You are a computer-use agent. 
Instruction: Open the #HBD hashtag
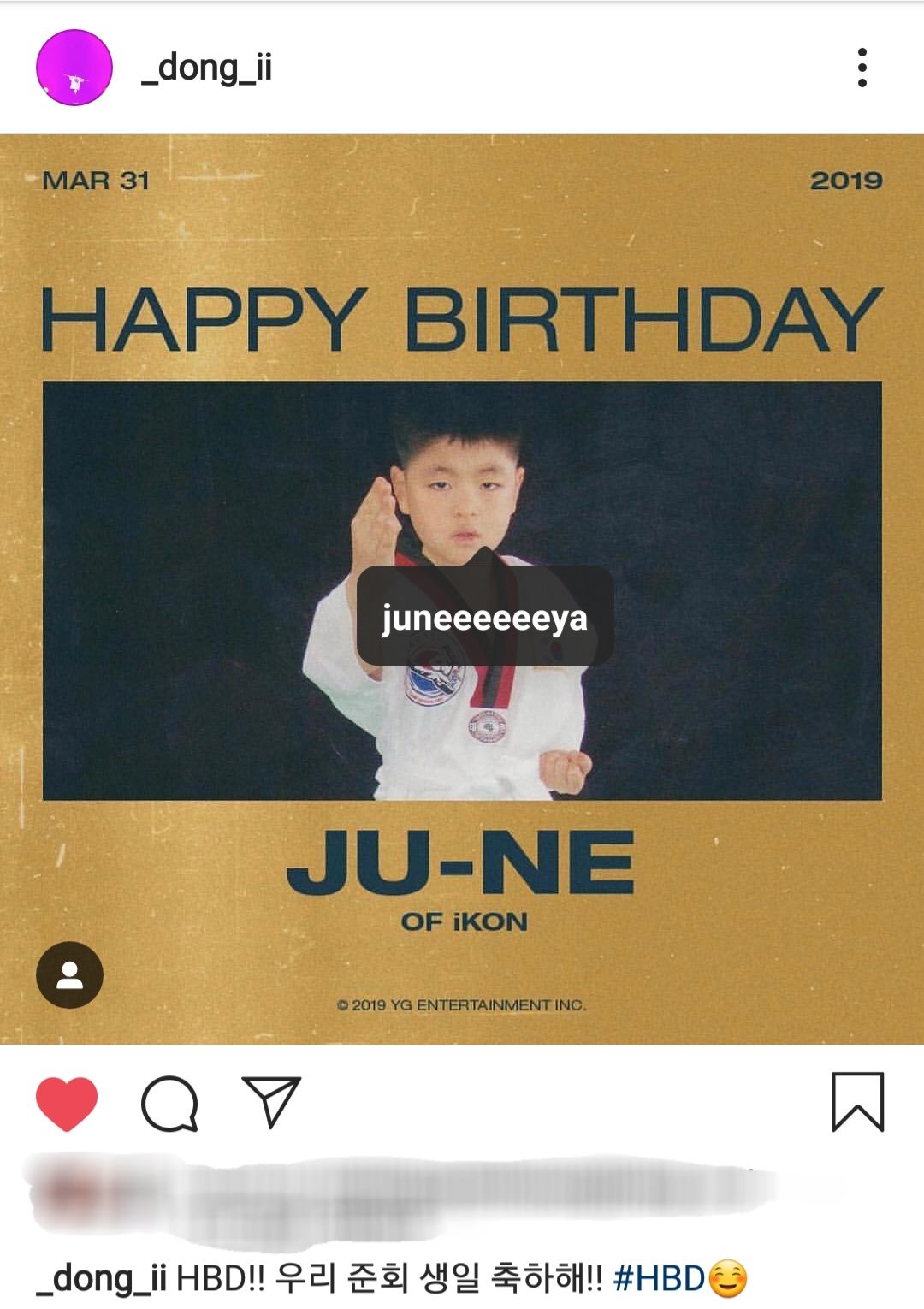[x=659, y=1279]
